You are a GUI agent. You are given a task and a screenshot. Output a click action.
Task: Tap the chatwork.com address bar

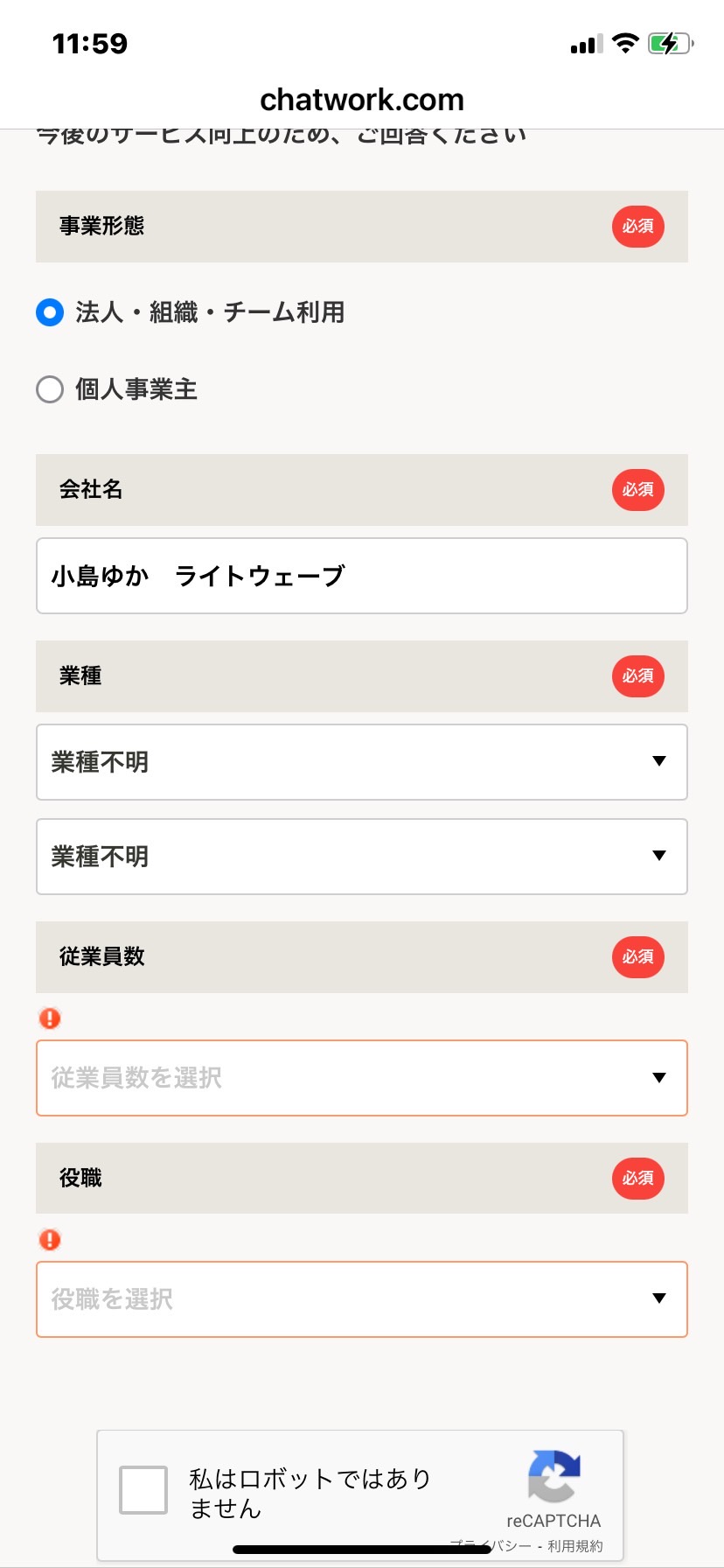click(x=362, y=100)
